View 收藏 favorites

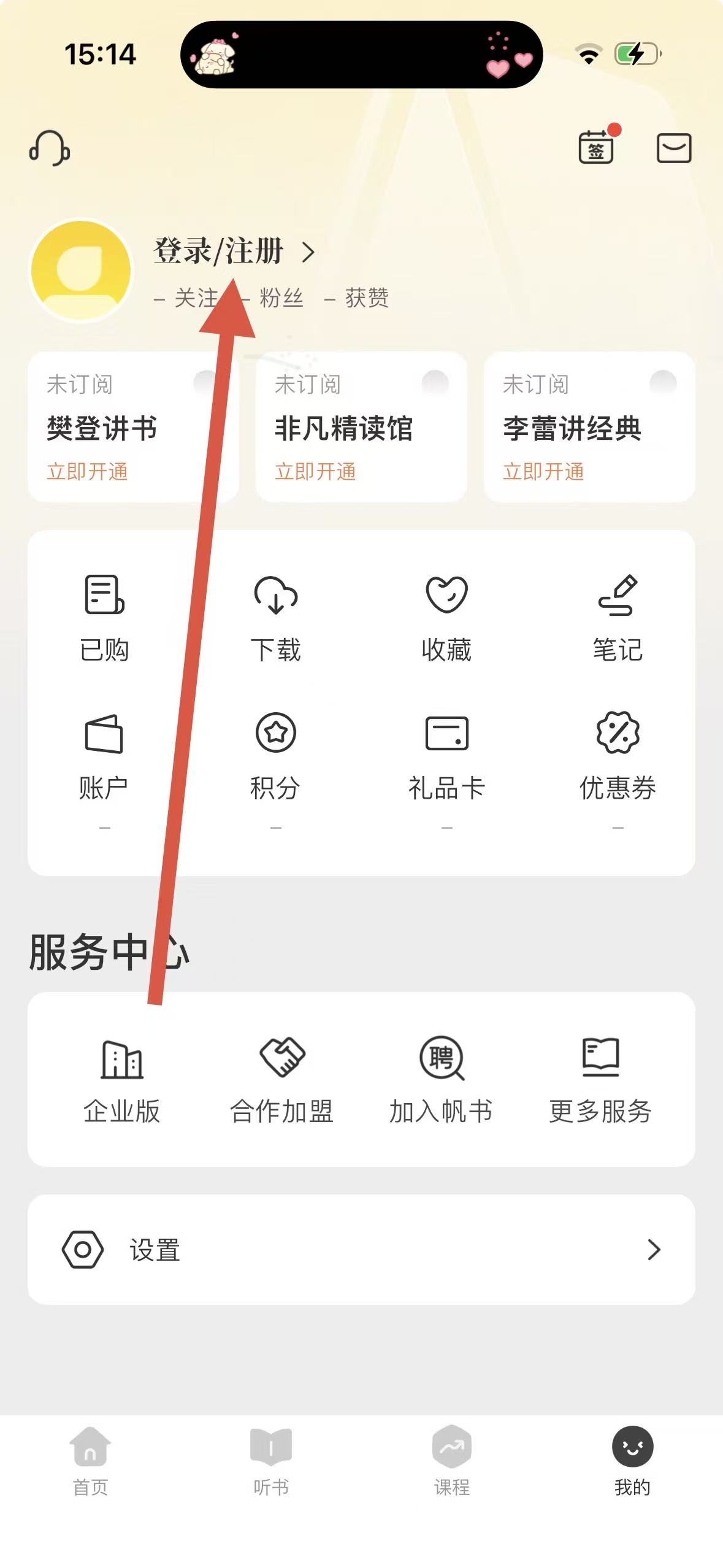tap(446, 618)
